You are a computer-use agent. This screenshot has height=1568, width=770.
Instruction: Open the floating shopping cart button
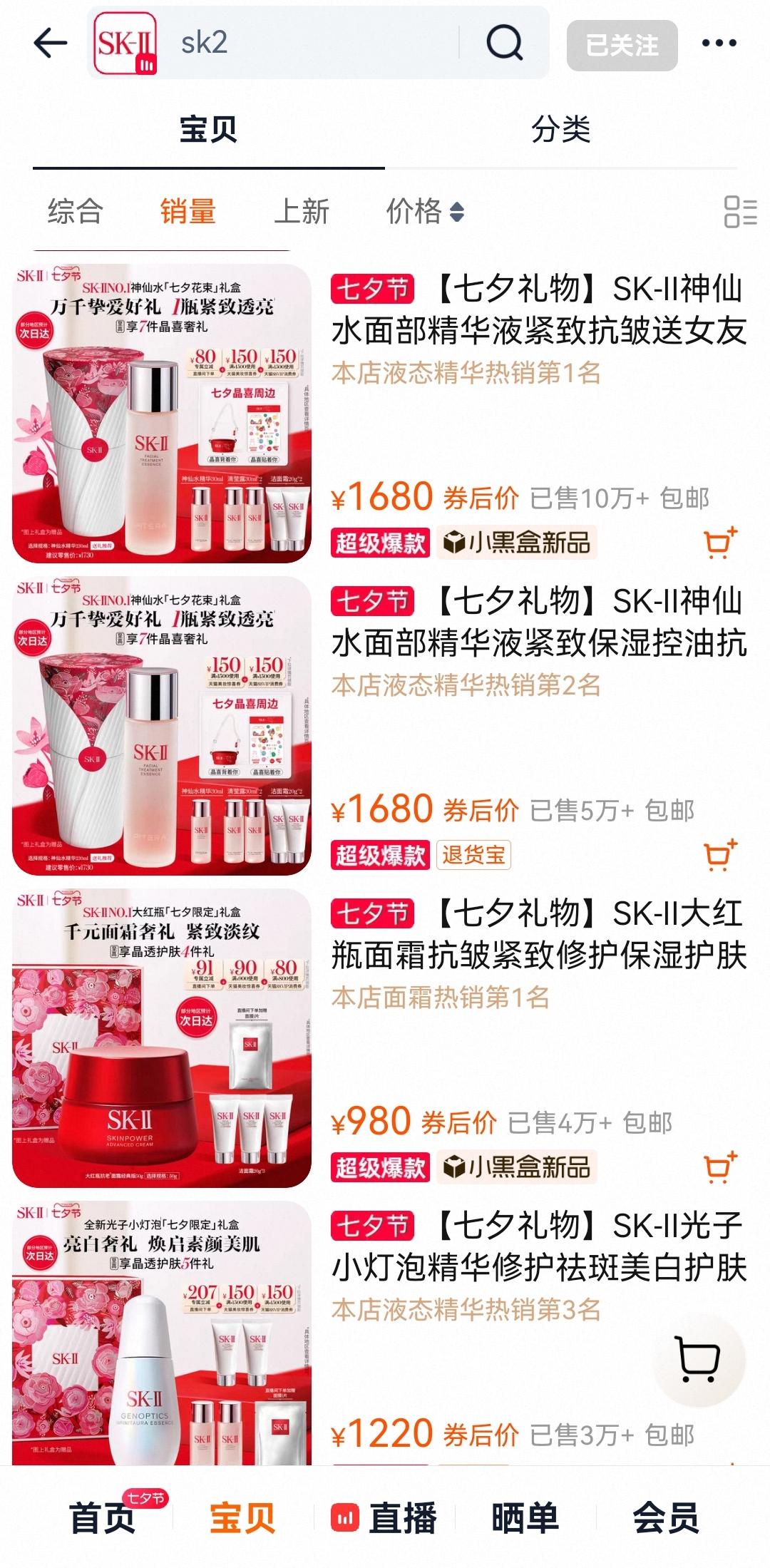(x=699, y=1361)
